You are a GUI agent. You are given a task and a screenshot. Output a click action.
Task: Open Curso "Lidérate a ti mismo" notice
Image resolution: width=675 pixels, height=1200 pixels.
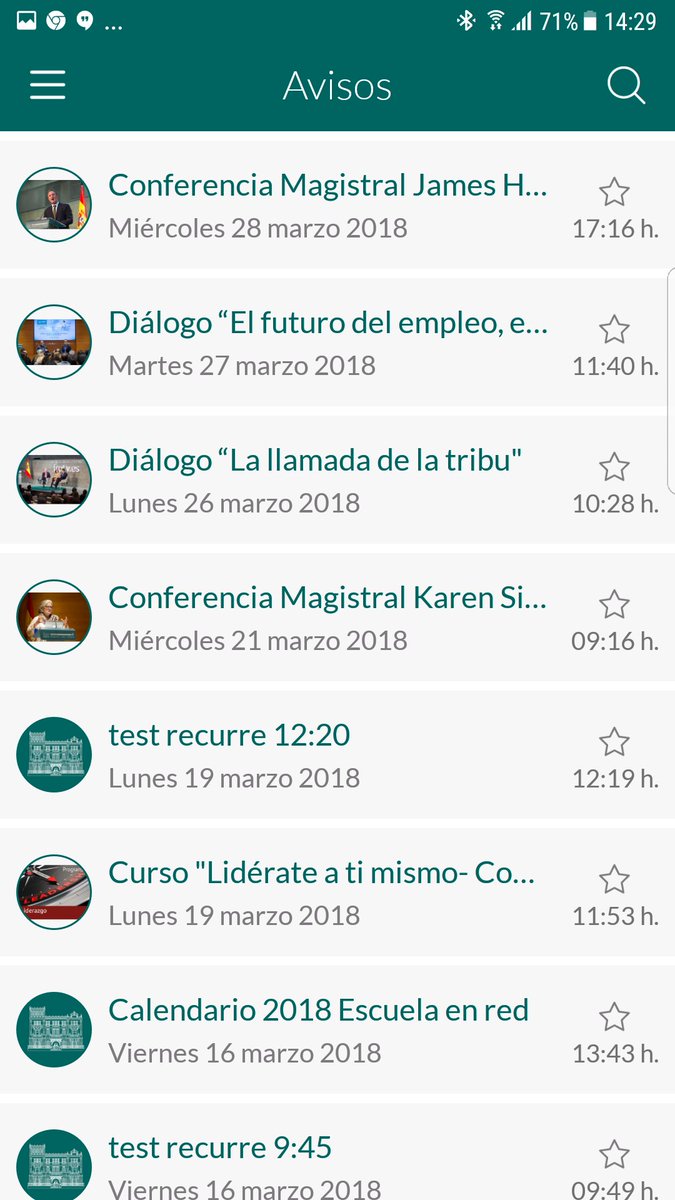pos(337,893)
